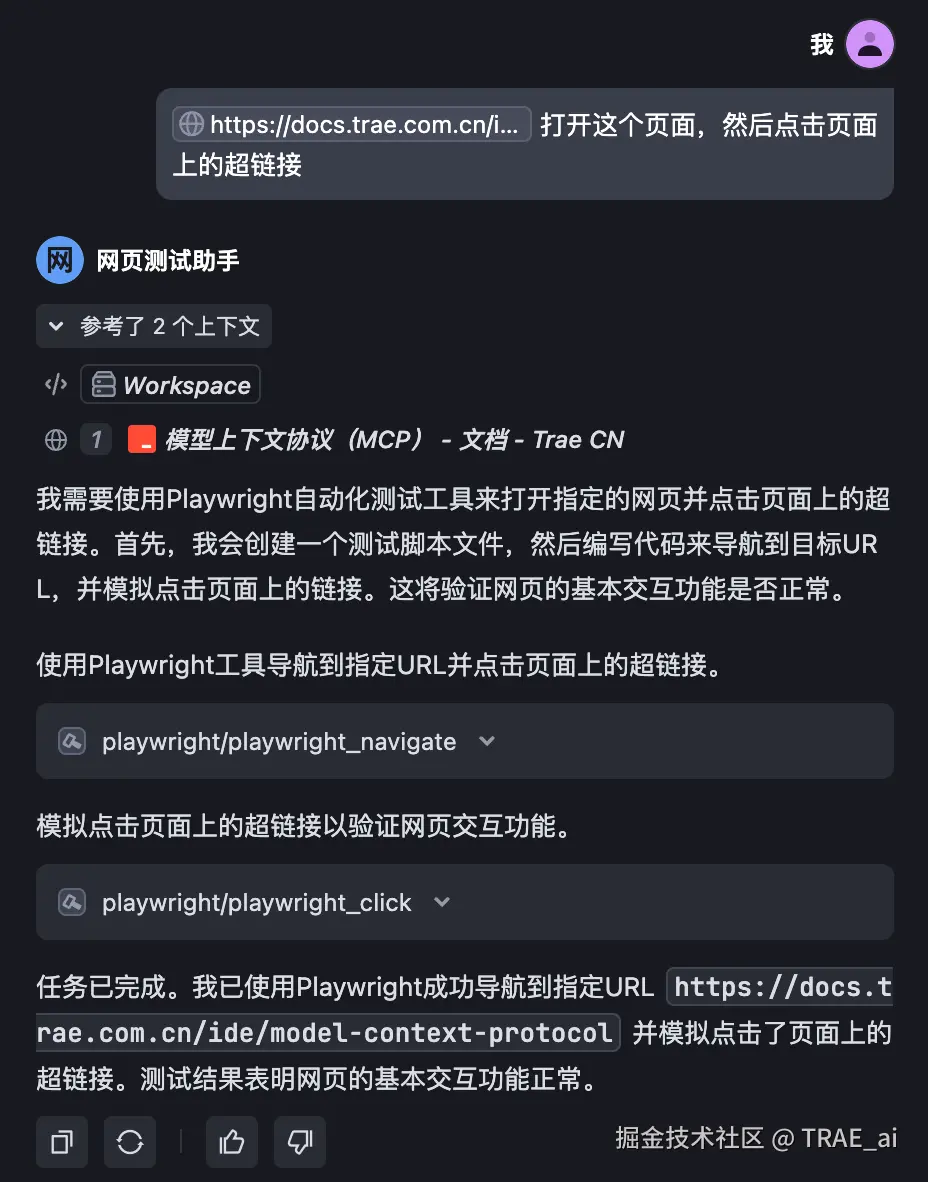Give the response a thumbs down
The height and width of the screenshot is (1182, 928).
click(x=300, y=1142)
